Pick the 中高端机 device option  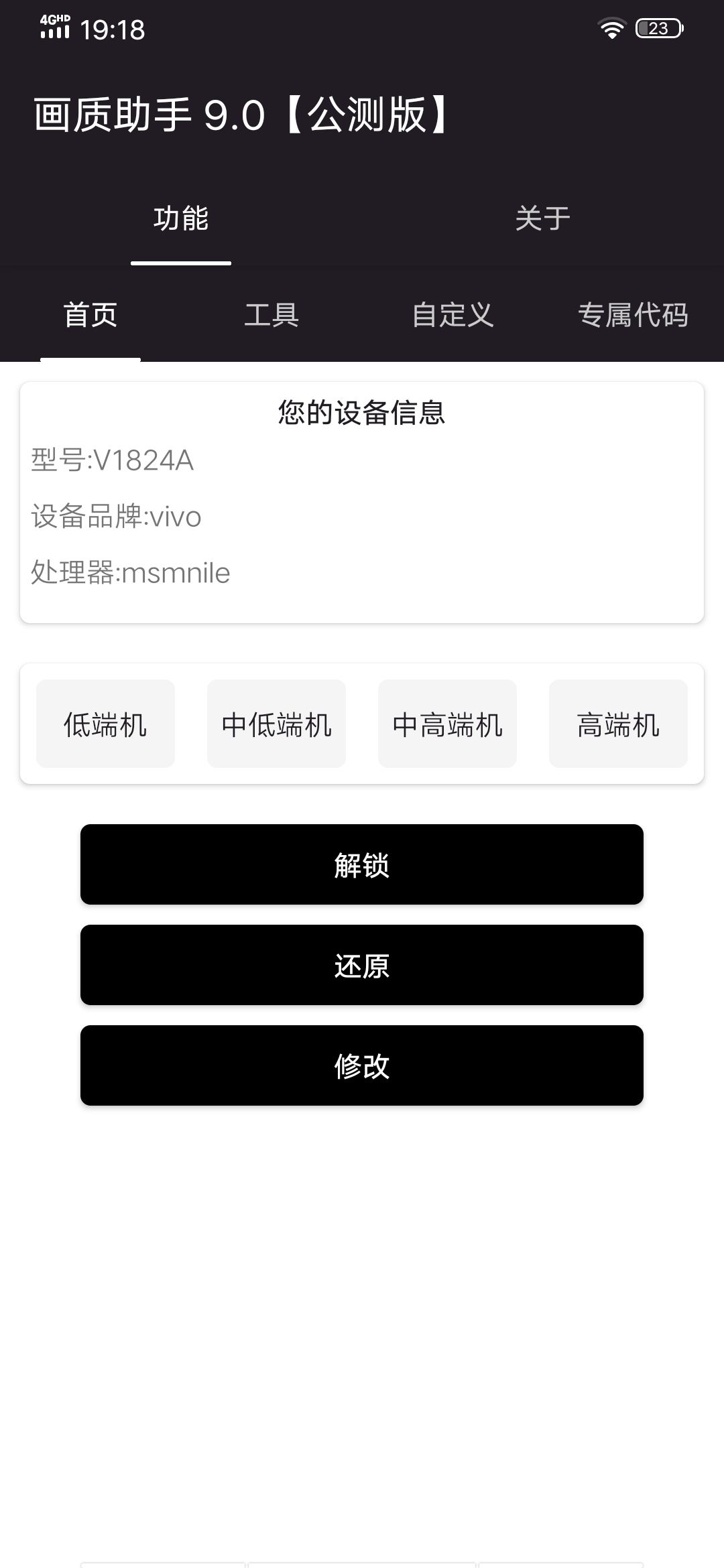[x=447, y=724]
